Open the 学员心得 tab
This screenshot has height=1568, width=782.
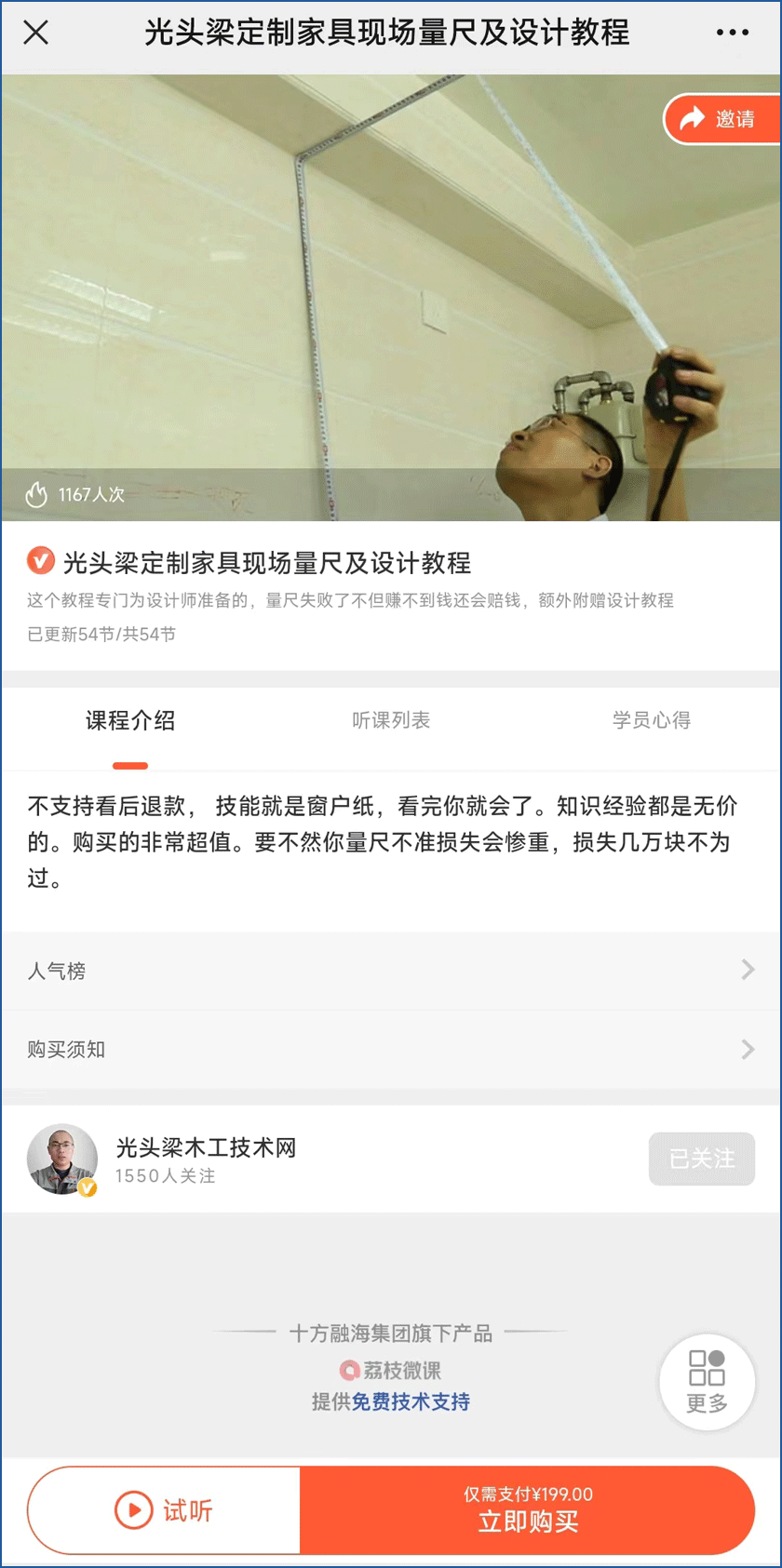point(652,720)
